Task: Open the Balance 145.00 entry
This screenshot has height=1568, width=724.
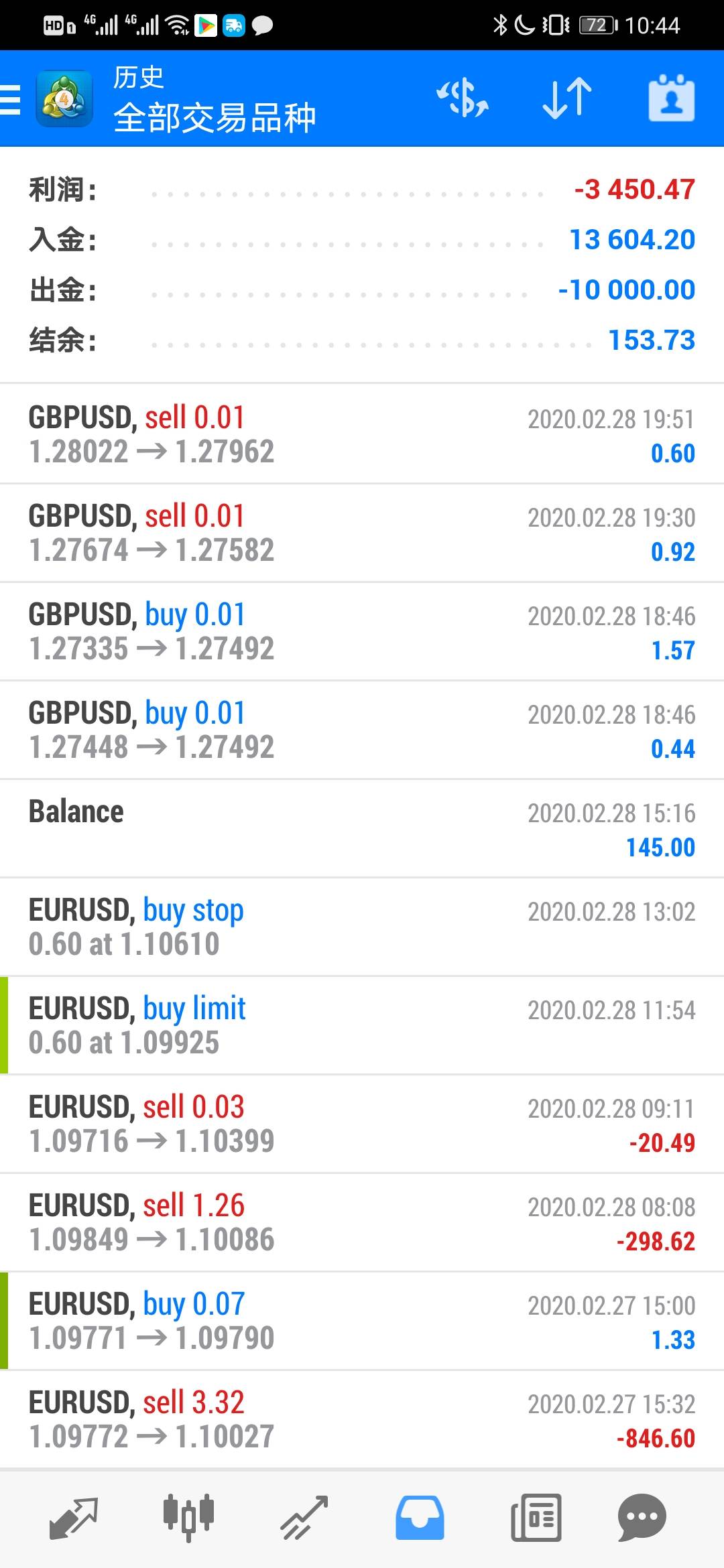Action: [362, 828]
